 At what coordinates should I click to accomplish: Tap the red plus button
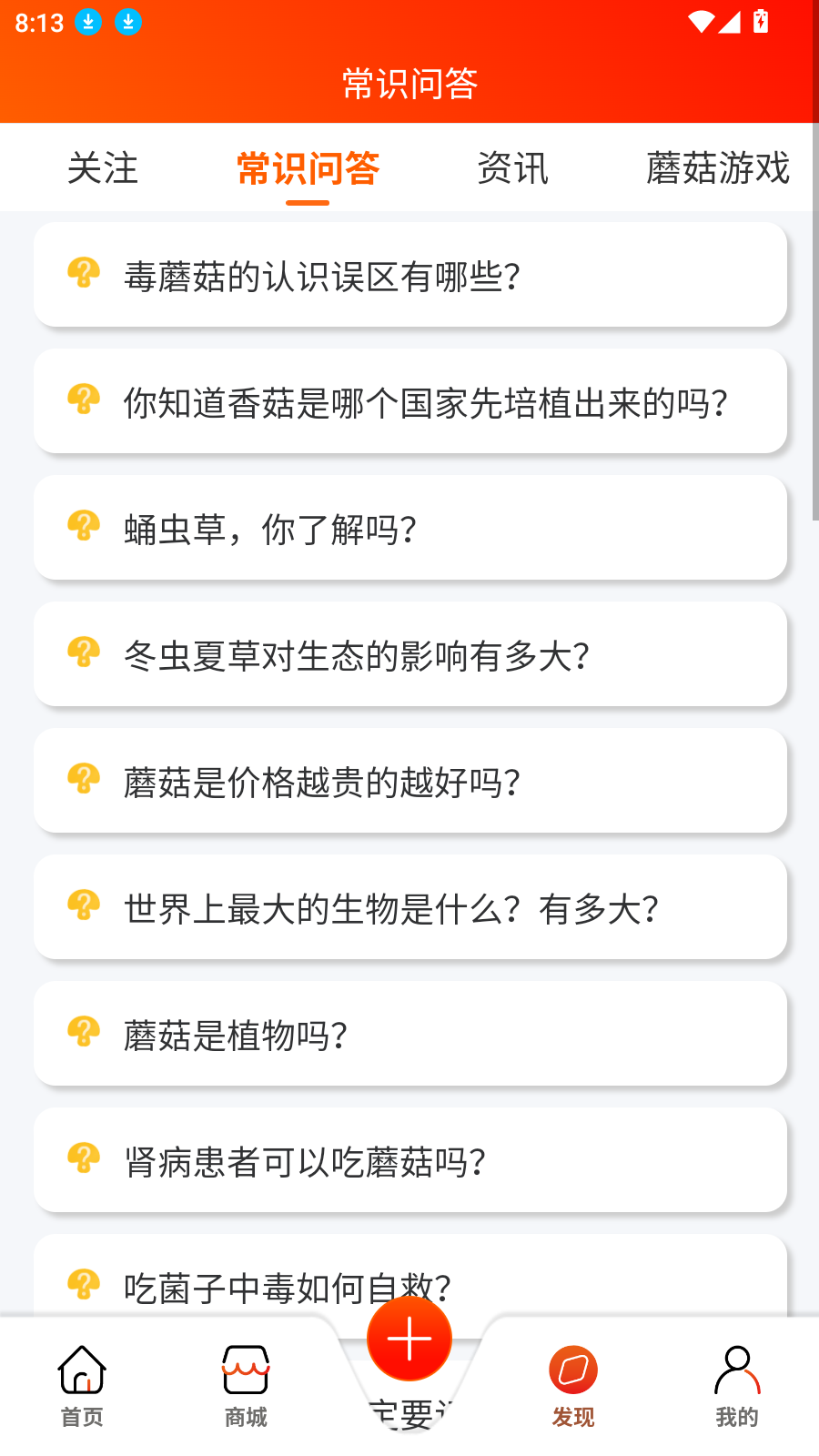point(409,1340)
